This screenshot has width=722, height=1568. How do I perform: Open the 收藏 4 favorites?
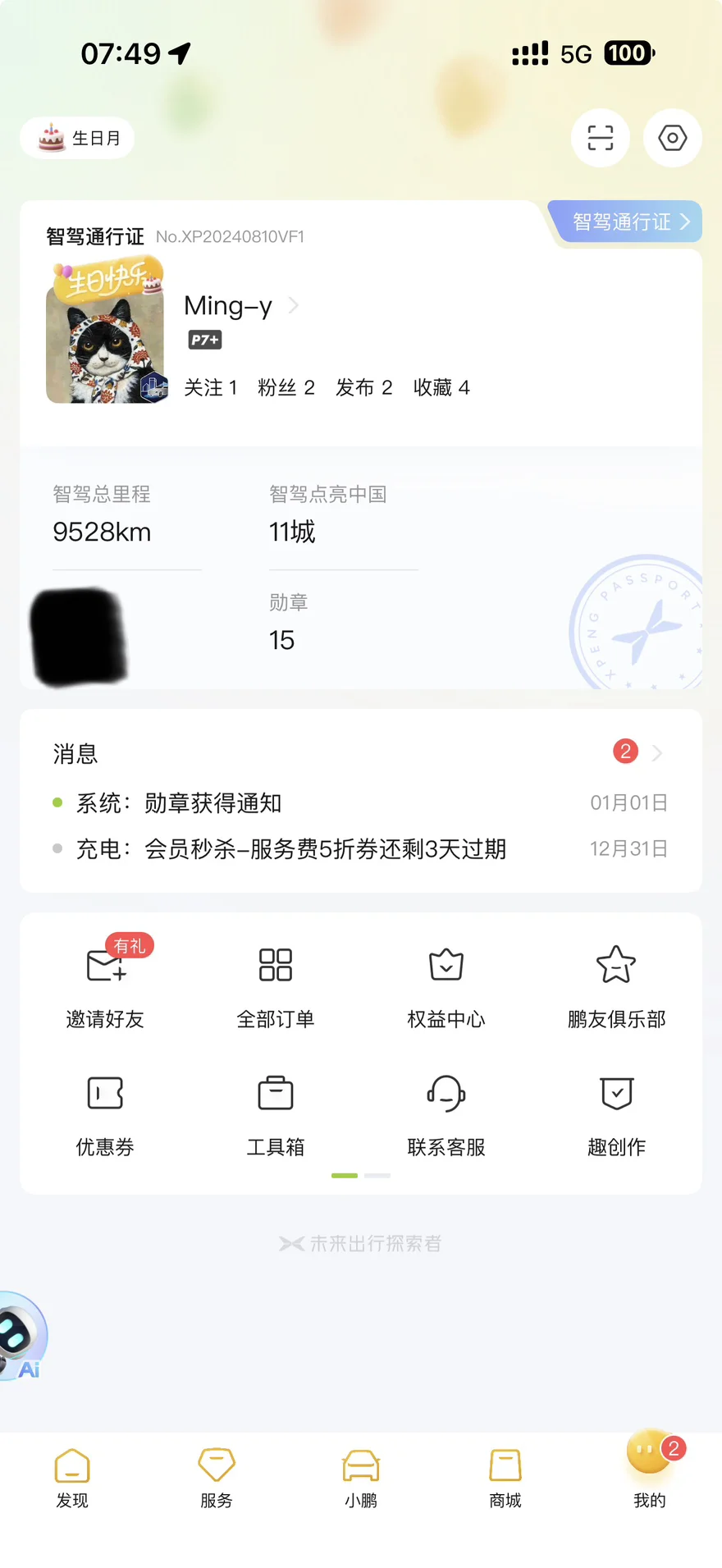[441, 387]
